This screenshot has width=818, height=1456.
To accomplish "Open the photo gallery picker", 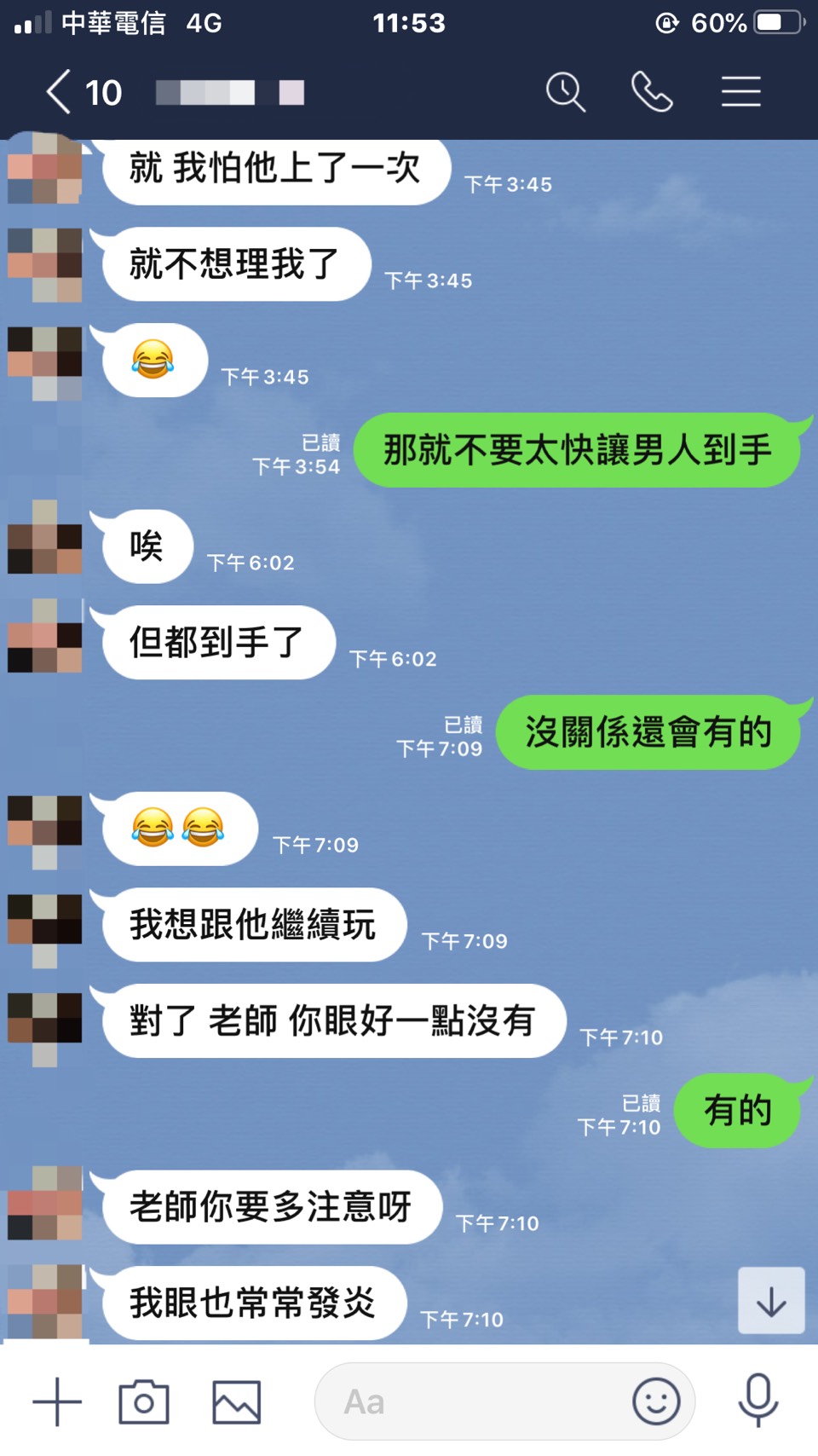I will coord(236,1401).
